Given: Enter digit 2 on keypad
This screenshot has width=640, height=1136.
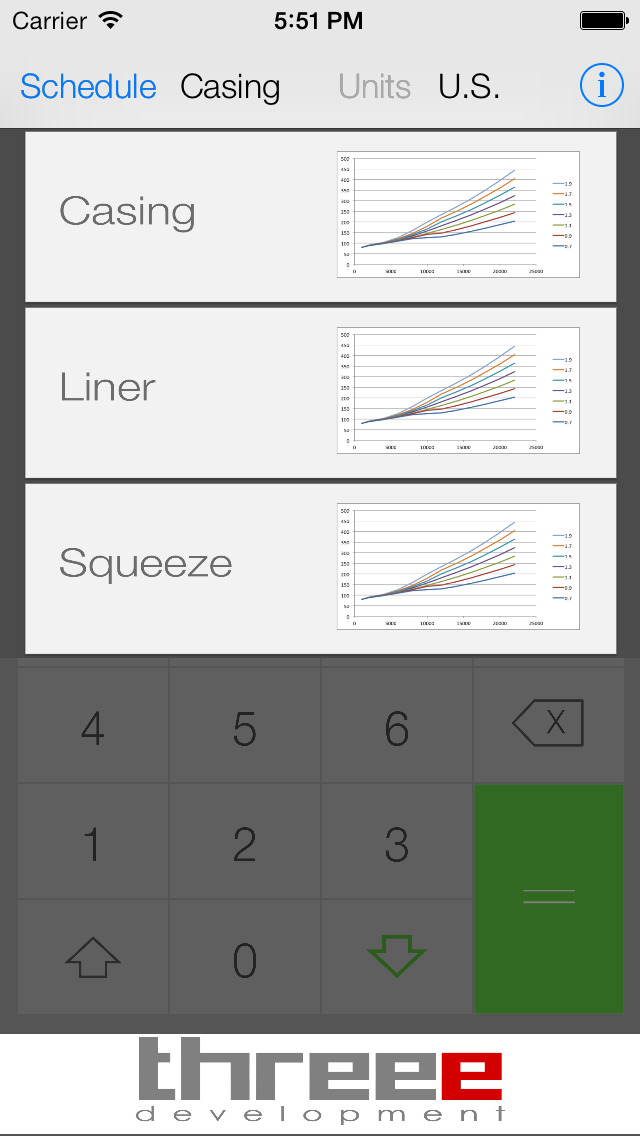Looking at the screenshot, I should tap(245, 843).
